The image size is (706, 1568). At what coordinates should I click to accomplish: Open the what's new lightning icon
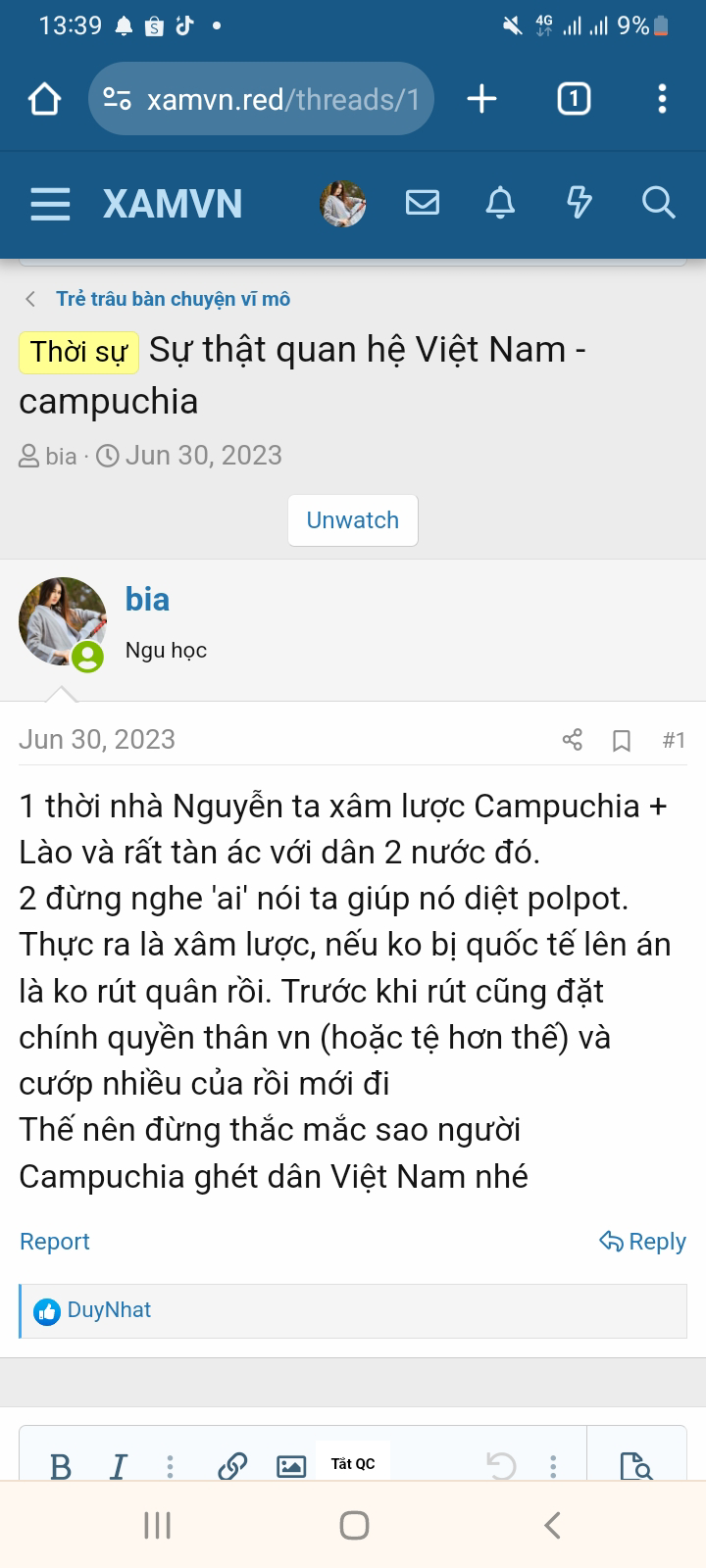pos(580,203)
